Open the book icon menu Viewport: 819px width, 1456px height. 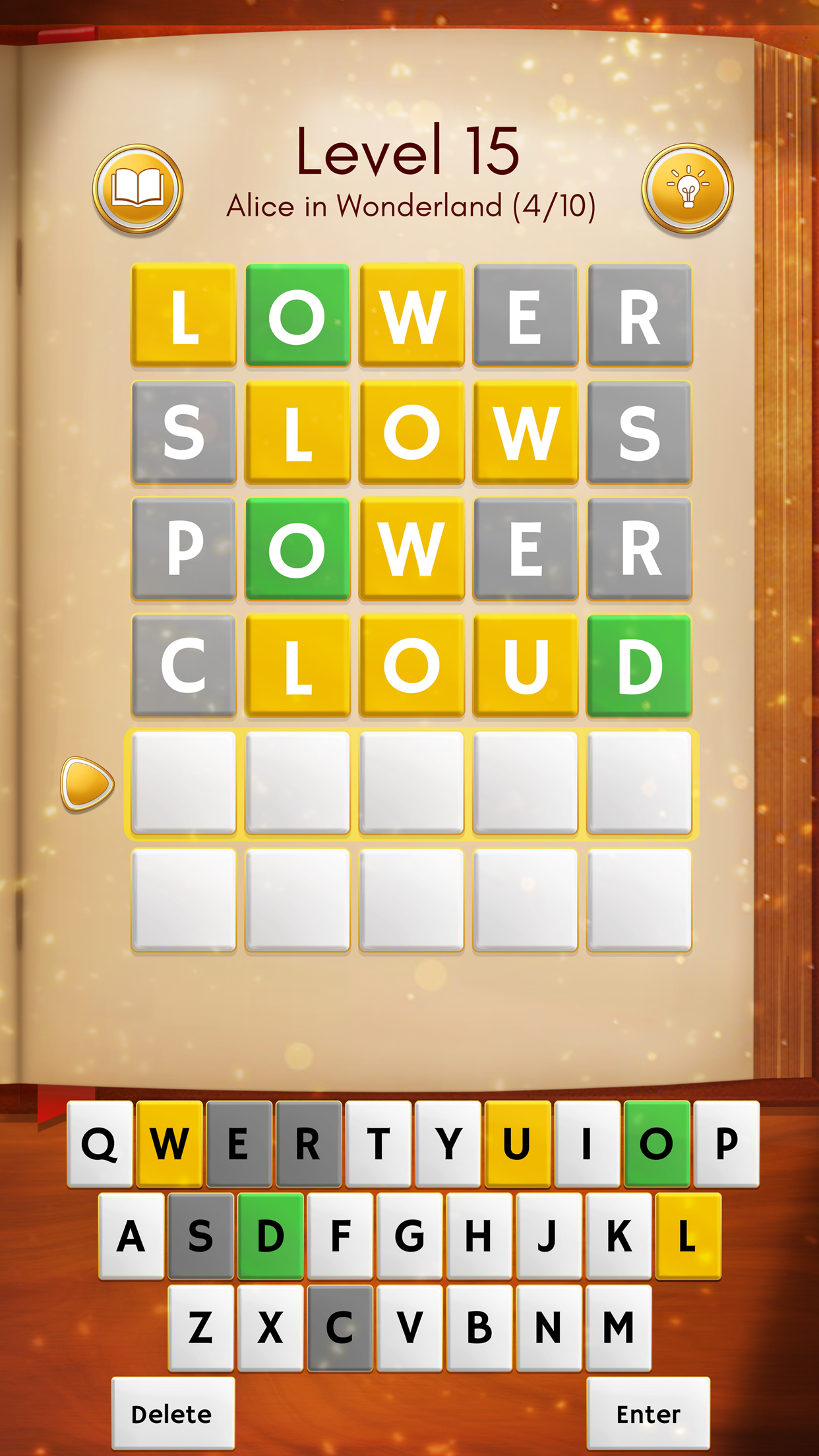[138, 189]
